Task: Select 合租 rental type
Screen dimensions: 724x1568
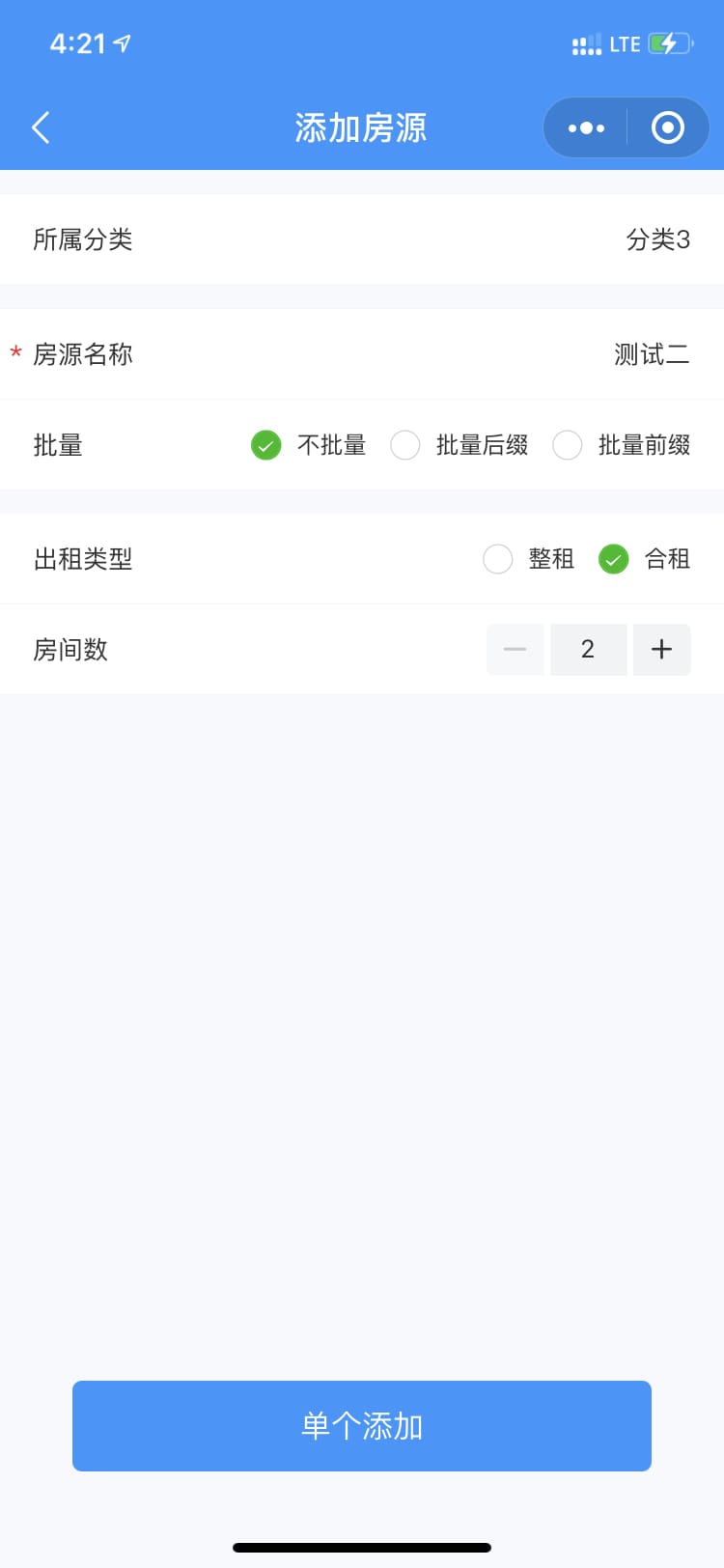Action: click(614, 559)
